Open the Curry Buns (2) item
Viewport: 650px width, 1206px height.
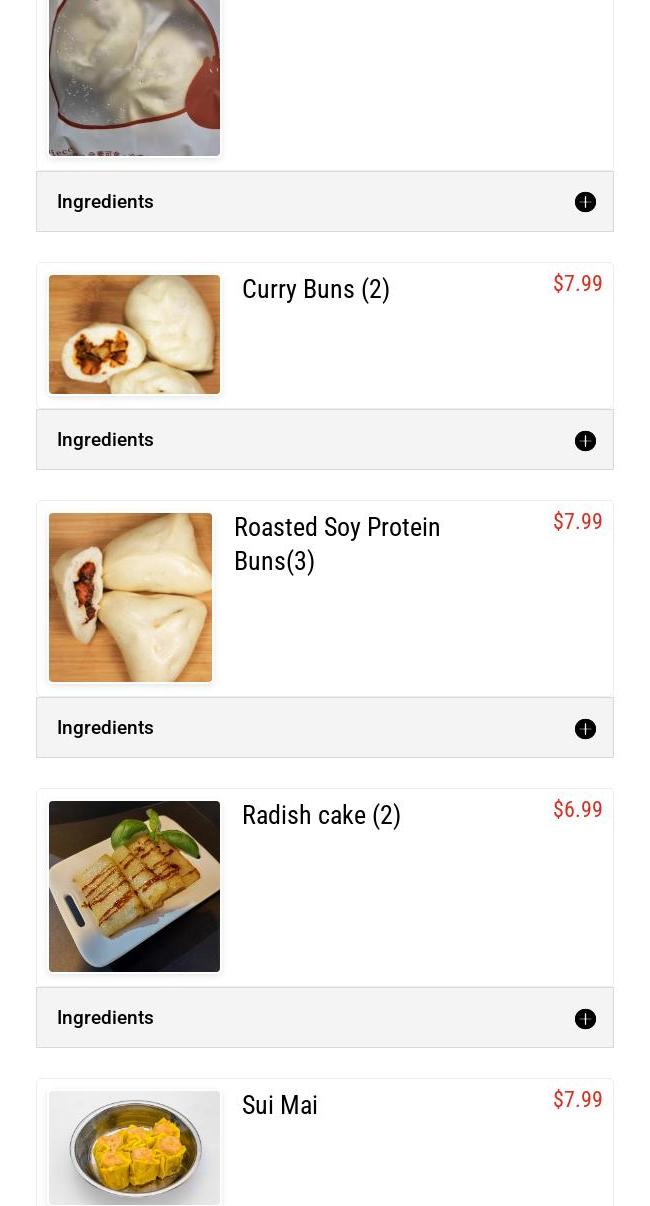315,290
